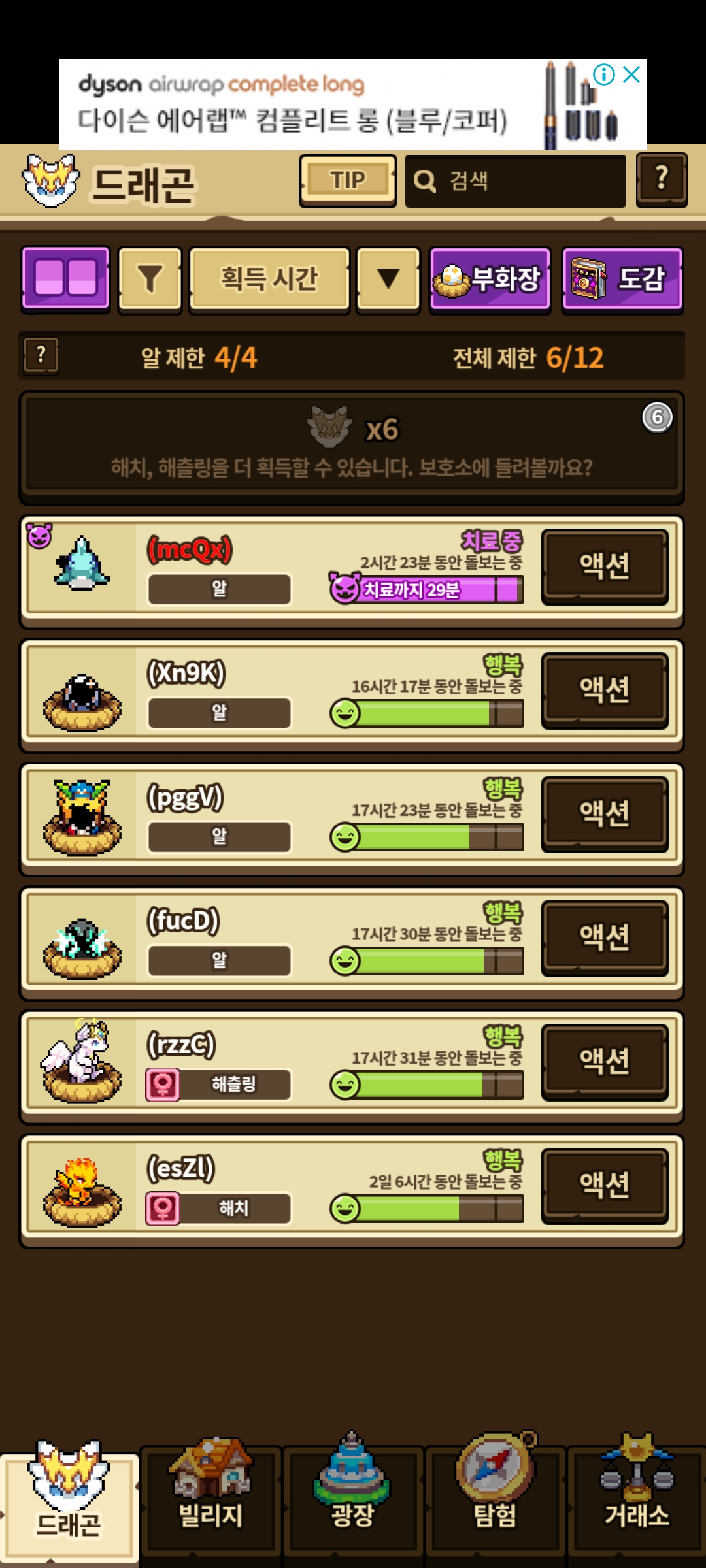
Task: Visit the shelter banner with x6 offer
Action: click(x=352, y=446)
